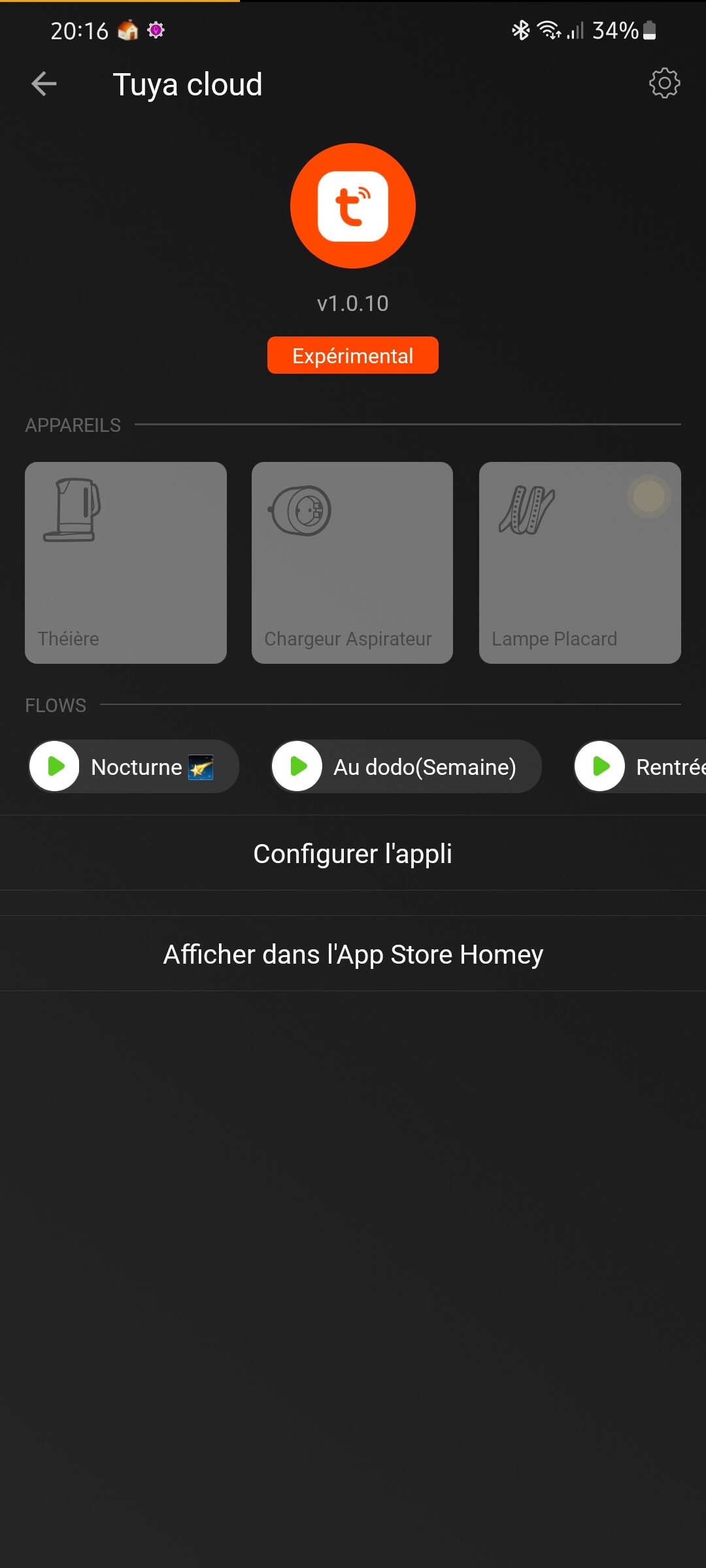Open the Théière device card
Screen dimensions: 706x1568
126,563
